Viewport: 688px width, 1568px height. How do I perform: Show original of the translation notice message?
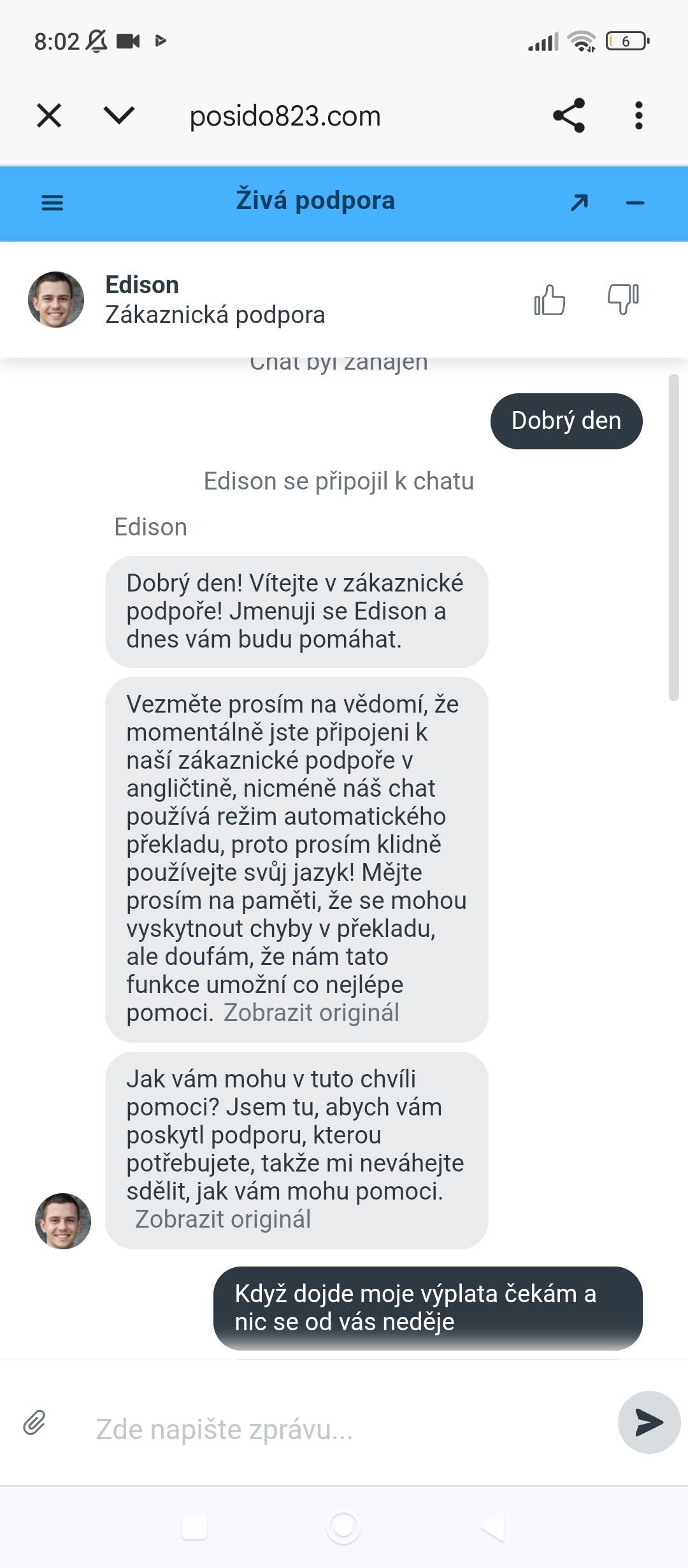tap(312, 1013)
